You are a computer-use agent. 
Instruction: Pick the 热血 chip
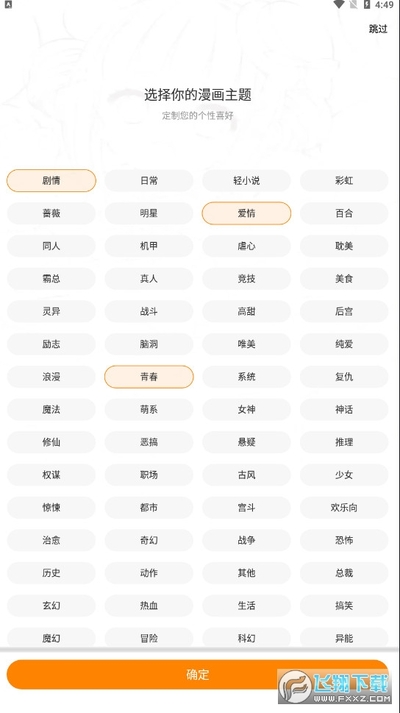tap(149, 606)
